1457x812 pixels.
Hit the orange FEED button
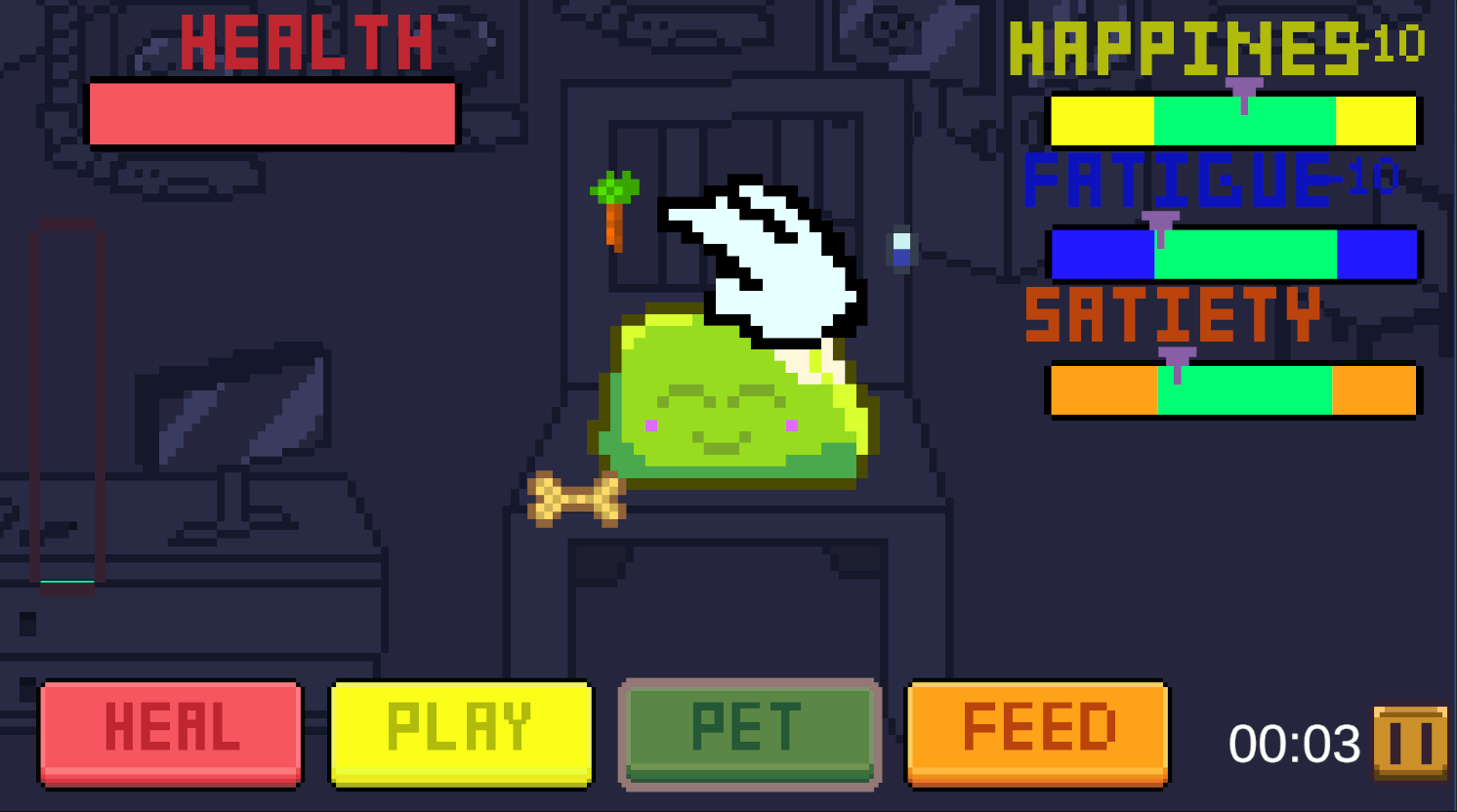(x=1037, y=734)
